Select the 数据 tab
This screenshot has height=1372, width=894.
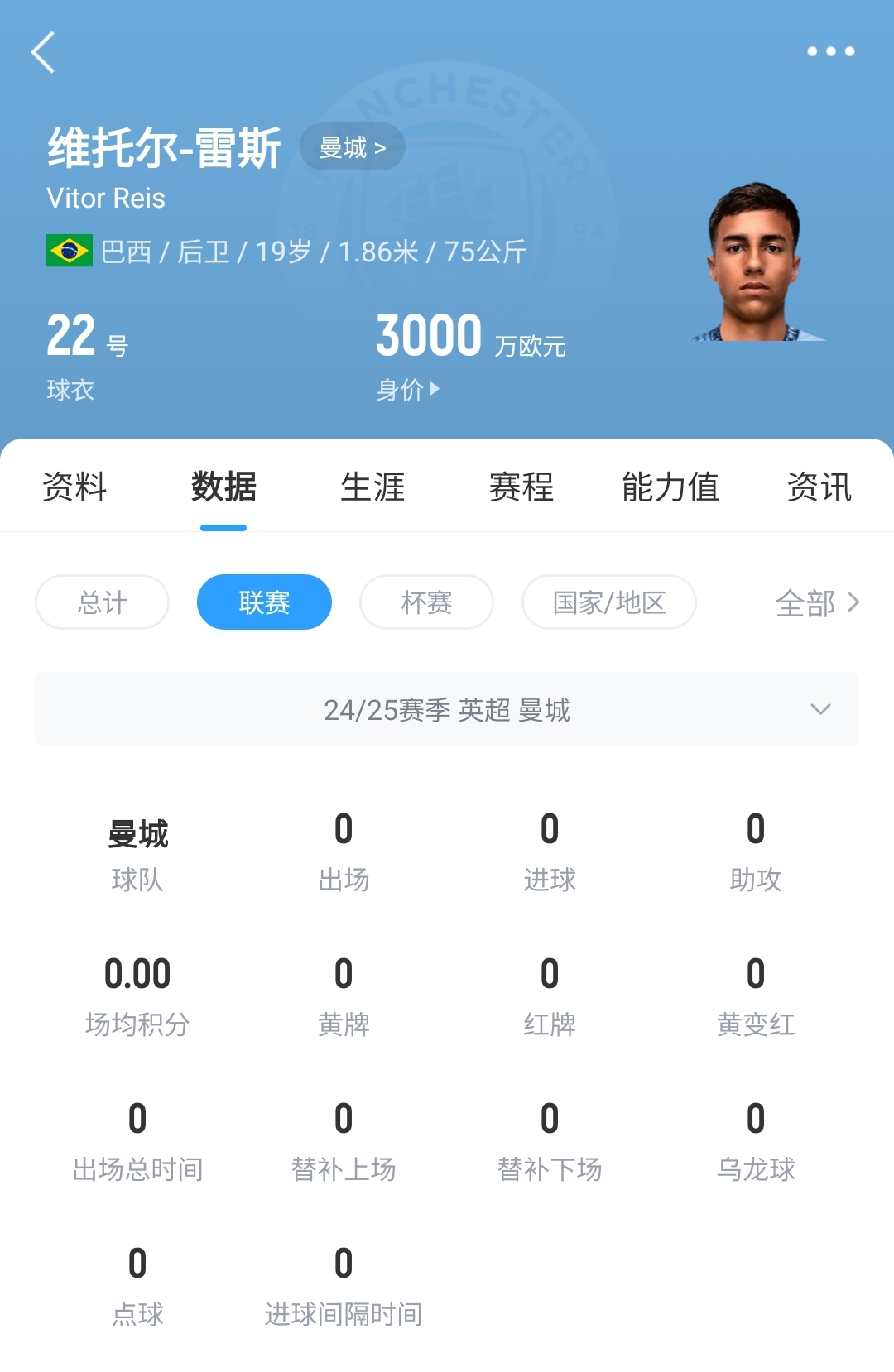pos(223,487)
